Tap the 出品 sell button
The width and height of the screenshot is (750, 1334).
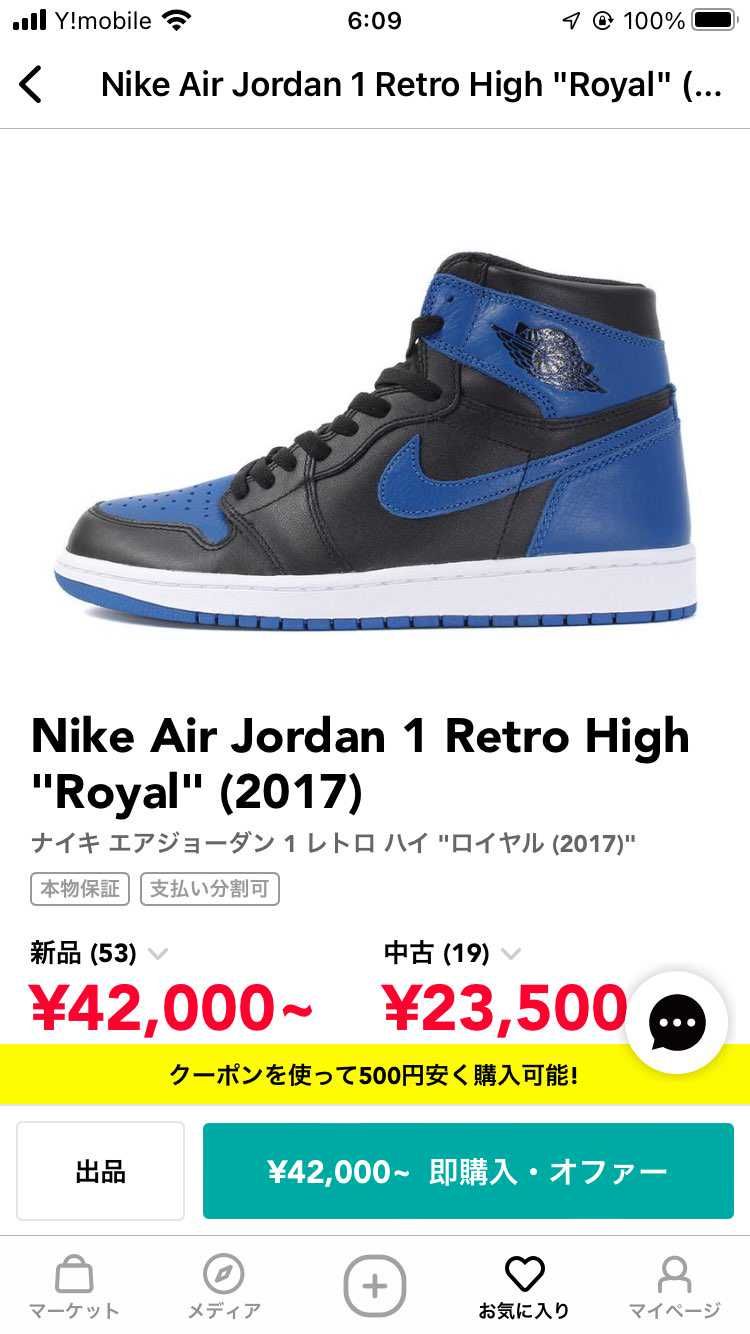coord(100,1171)
